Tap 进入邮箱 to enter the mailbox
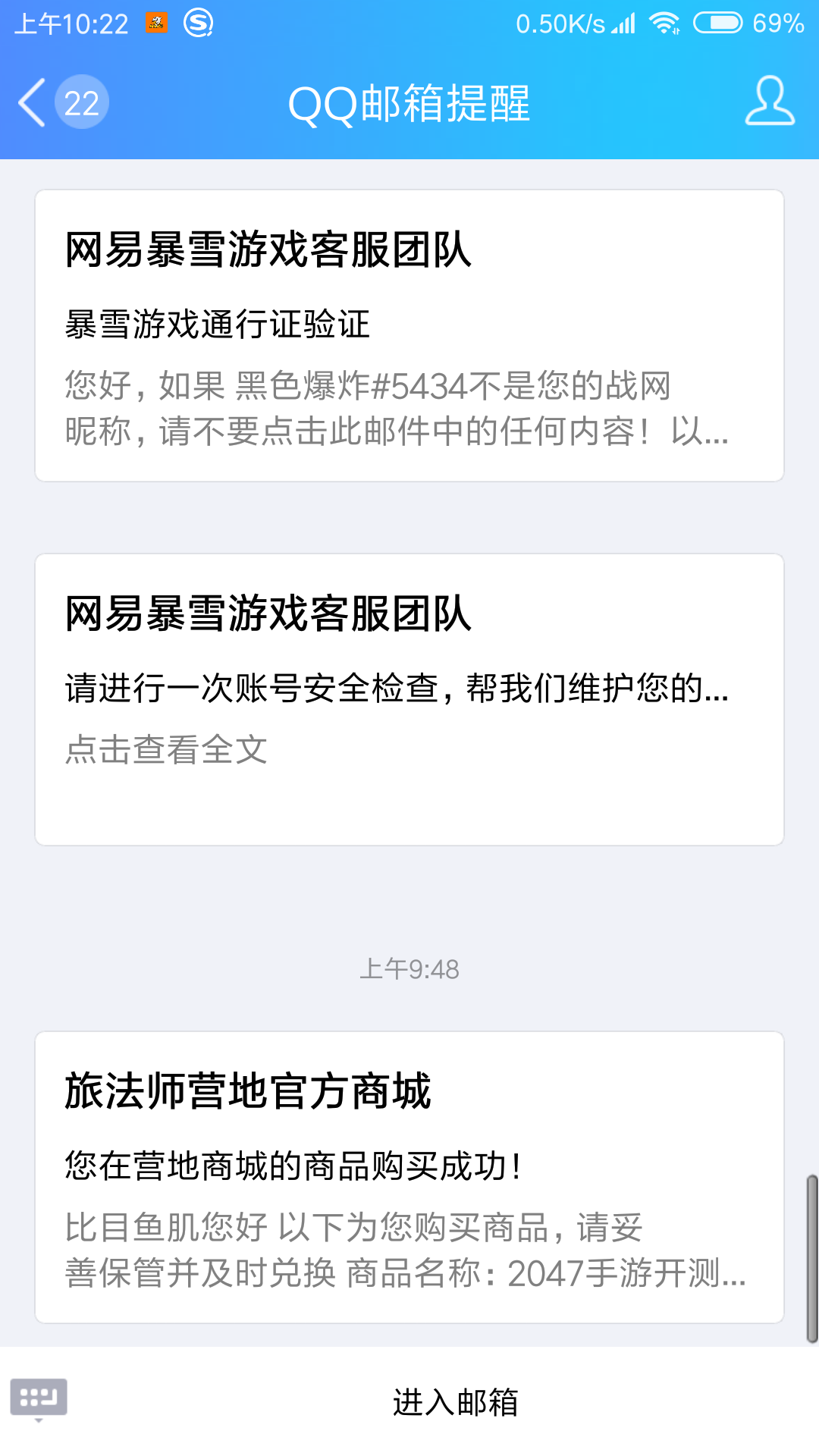Image resolution: width=819 pixels, height=1456 pixels. pos(455,1402)
